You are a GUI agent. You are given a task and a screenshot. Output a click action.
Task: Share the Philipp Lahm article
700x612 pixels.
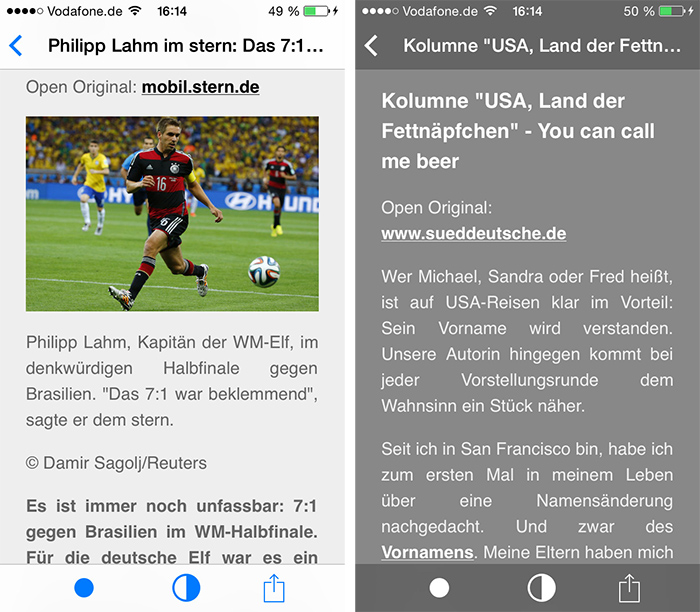[x=274, y=588]
